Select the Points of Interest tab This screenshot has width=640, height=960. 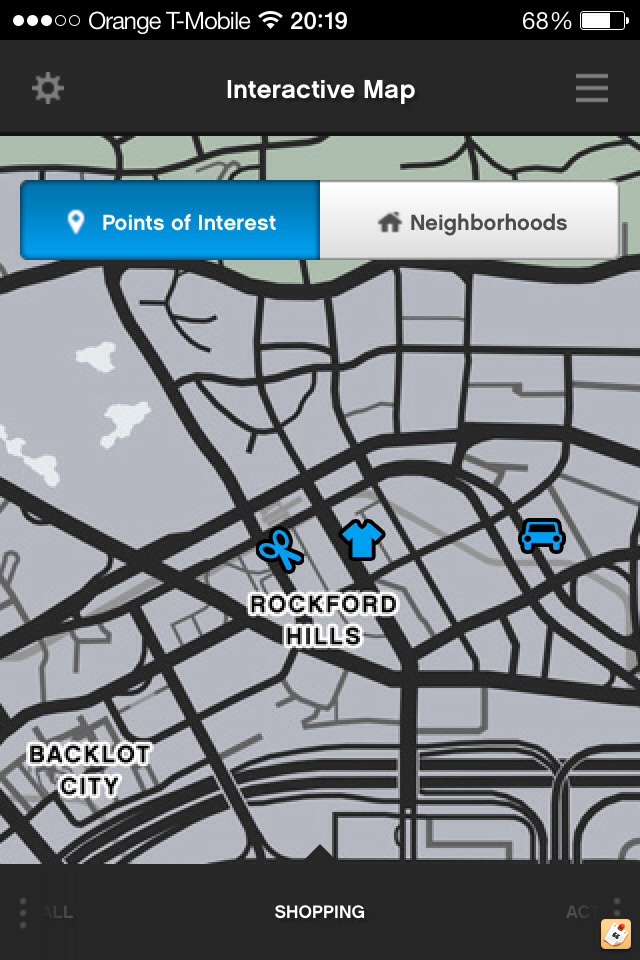click(170, 222)
